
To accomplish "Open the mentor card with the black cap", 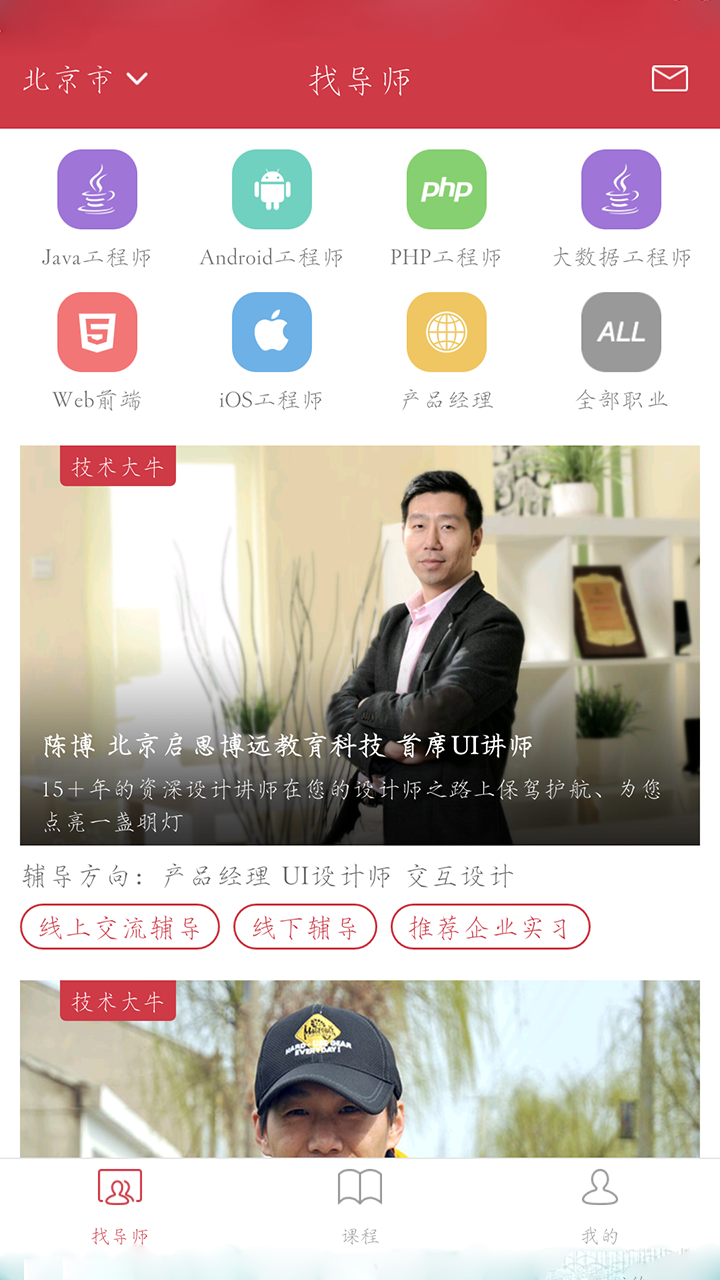I will pos(360,1069).
